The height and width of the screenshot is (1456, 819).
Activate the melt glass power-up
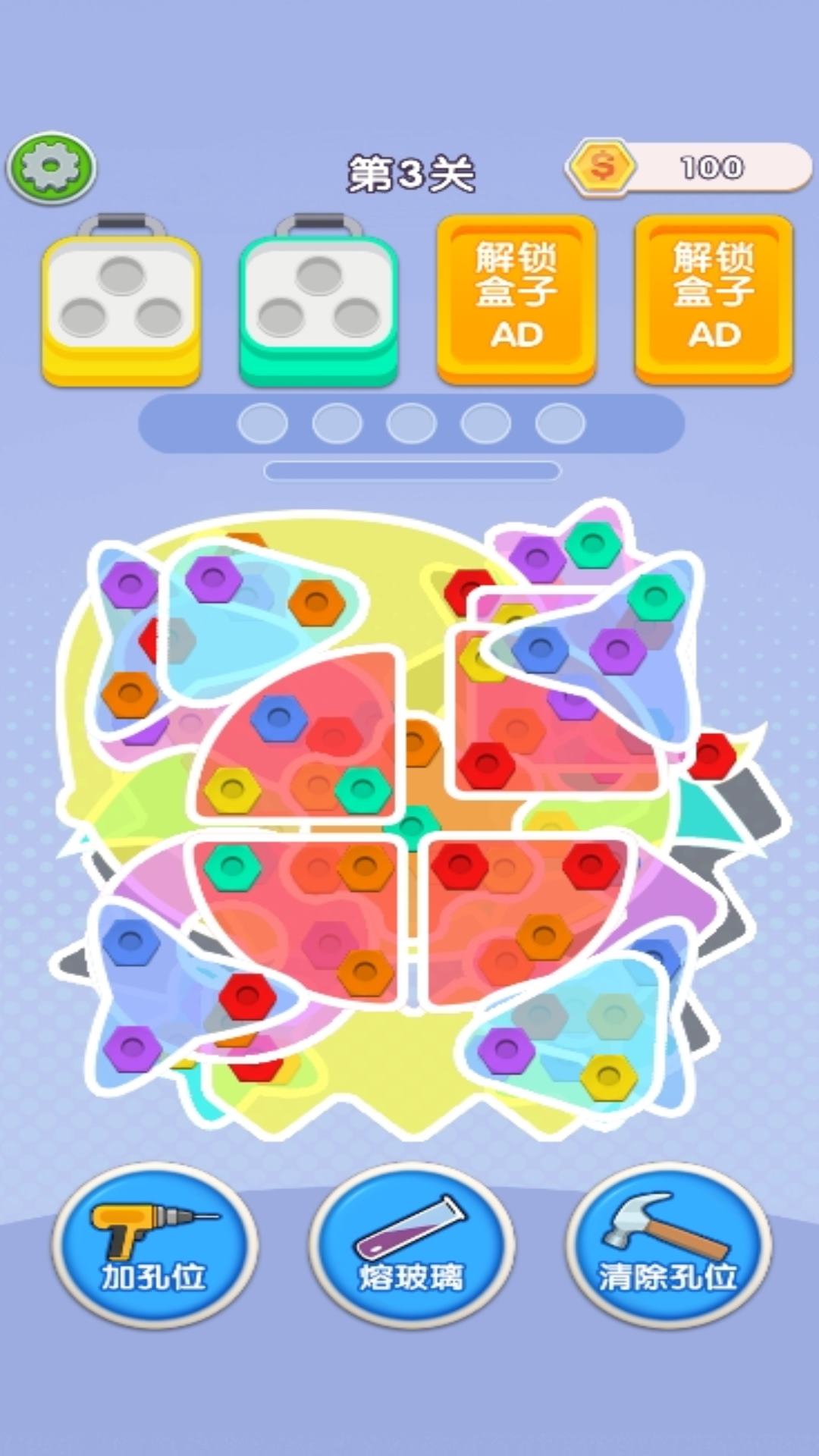point(411,1245)
